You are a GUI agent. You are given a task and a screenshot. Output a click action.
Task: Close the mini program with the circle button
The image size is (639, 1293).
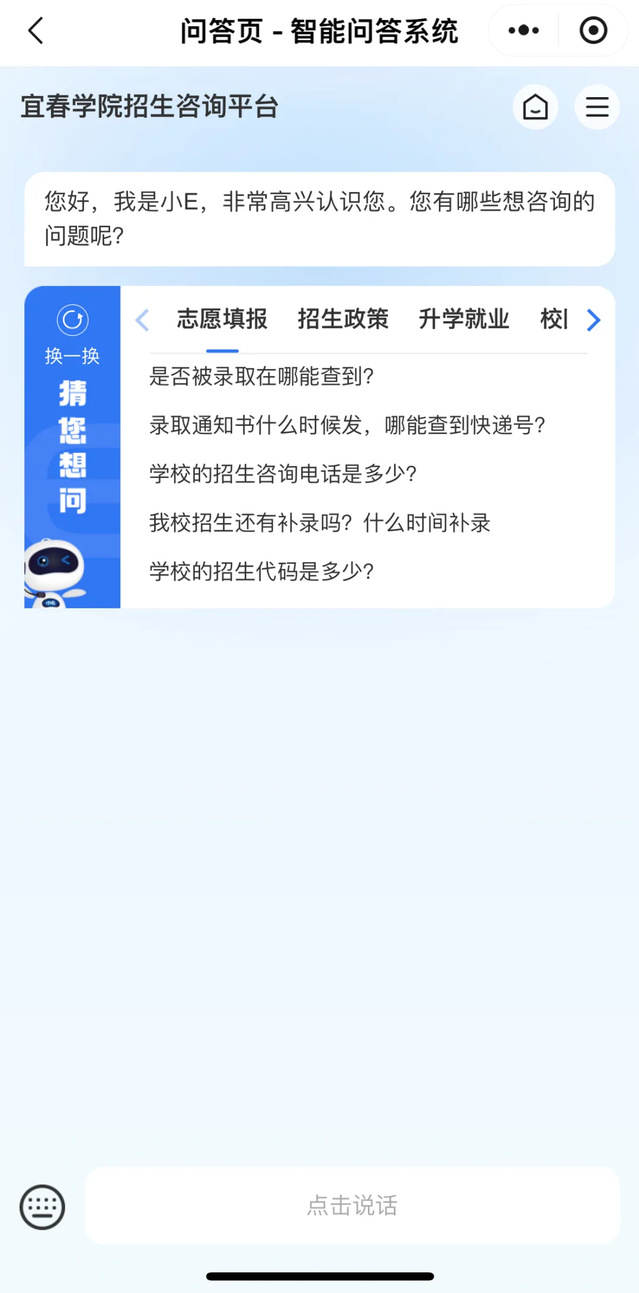tap(593, 31)
